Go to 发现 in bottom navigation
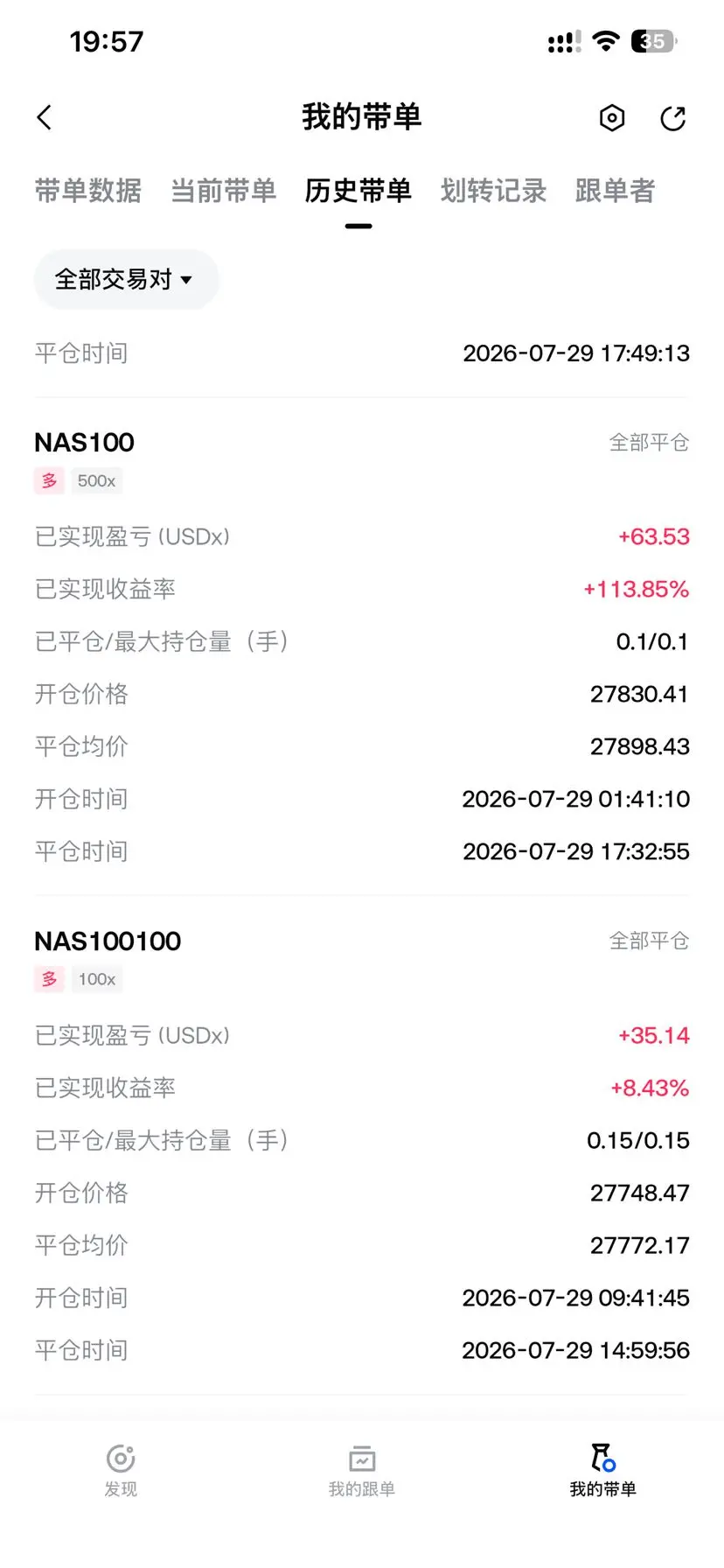724x1568 pixels. (121, 1469)
